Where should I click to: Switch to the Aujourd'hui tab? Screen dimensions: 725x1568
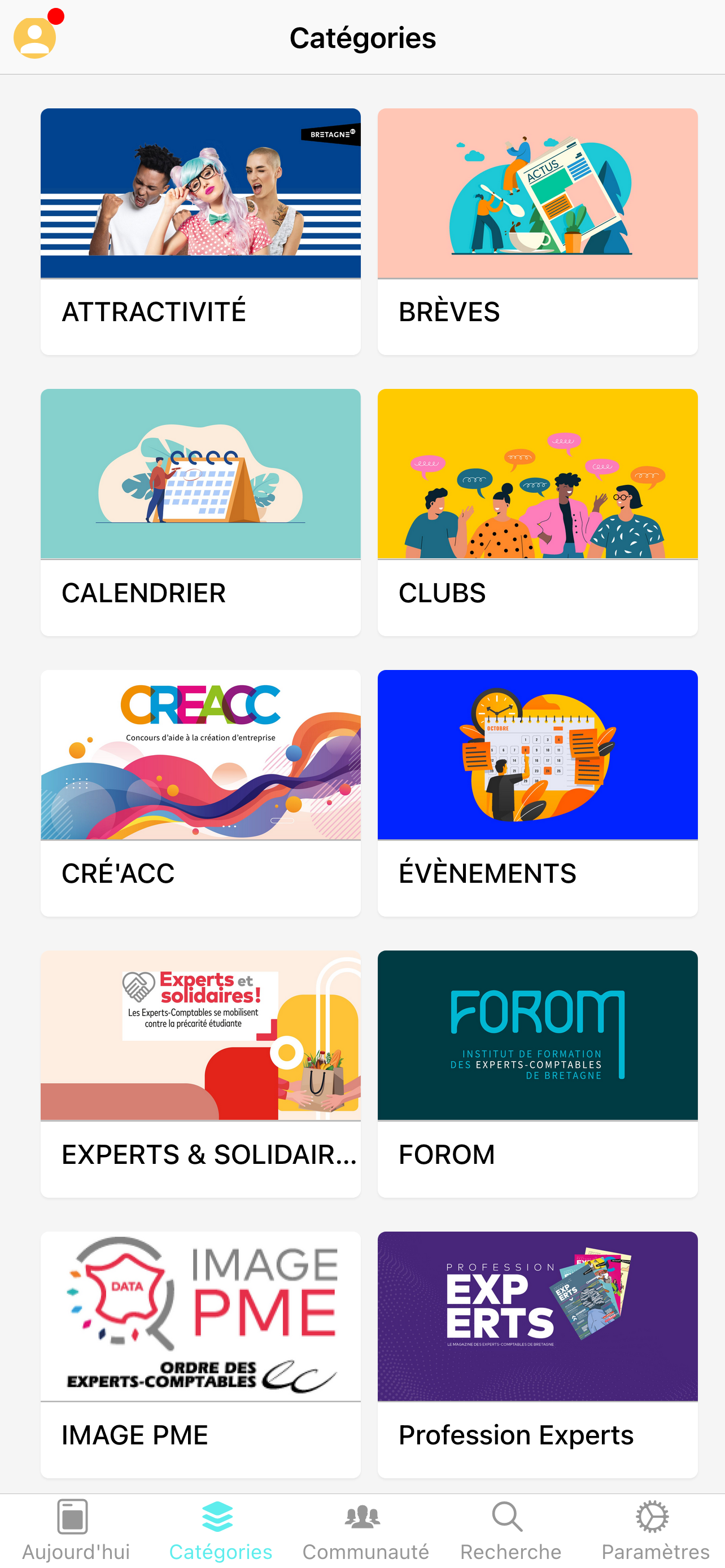[75, 1530]
